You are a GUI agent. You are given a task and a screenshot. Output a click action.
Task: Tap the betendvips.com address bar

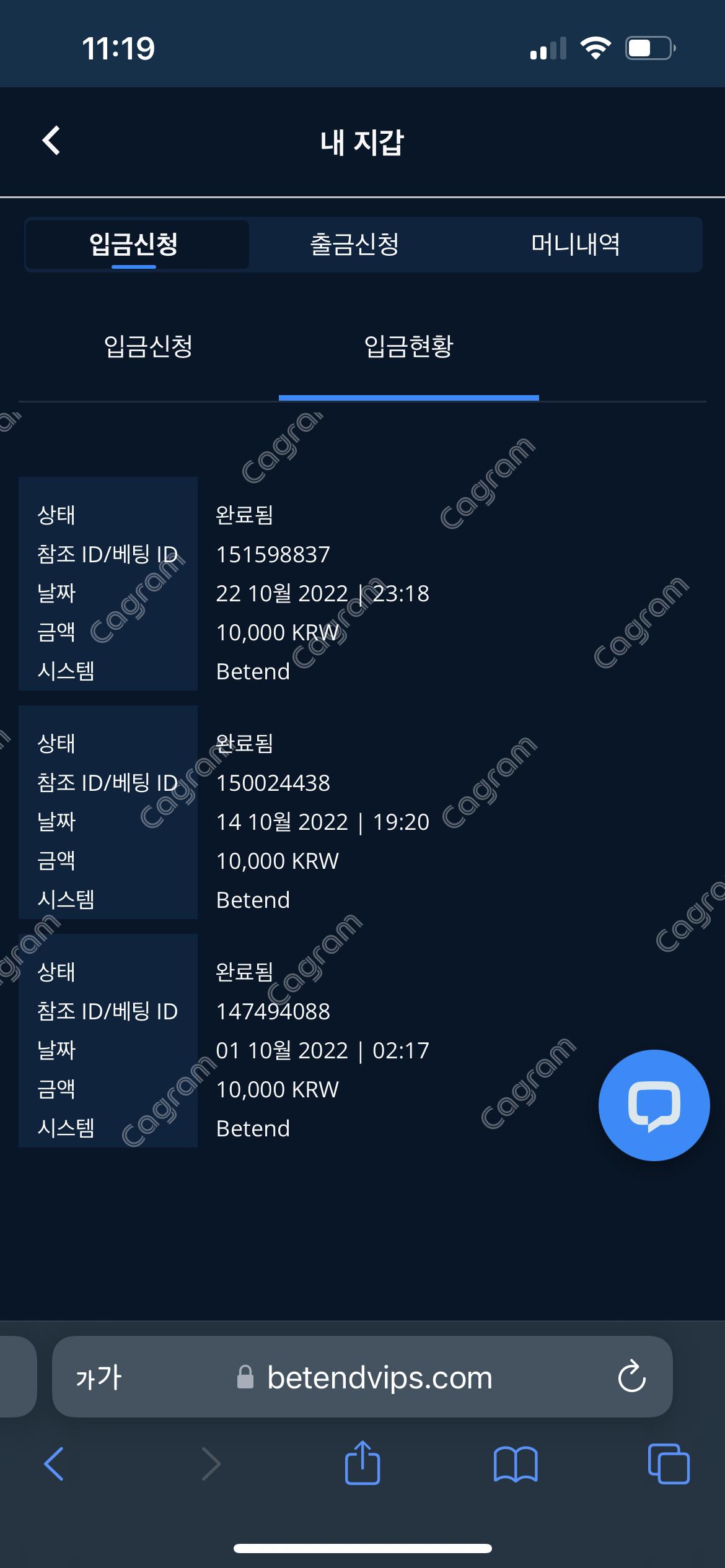click(379, 1378)
